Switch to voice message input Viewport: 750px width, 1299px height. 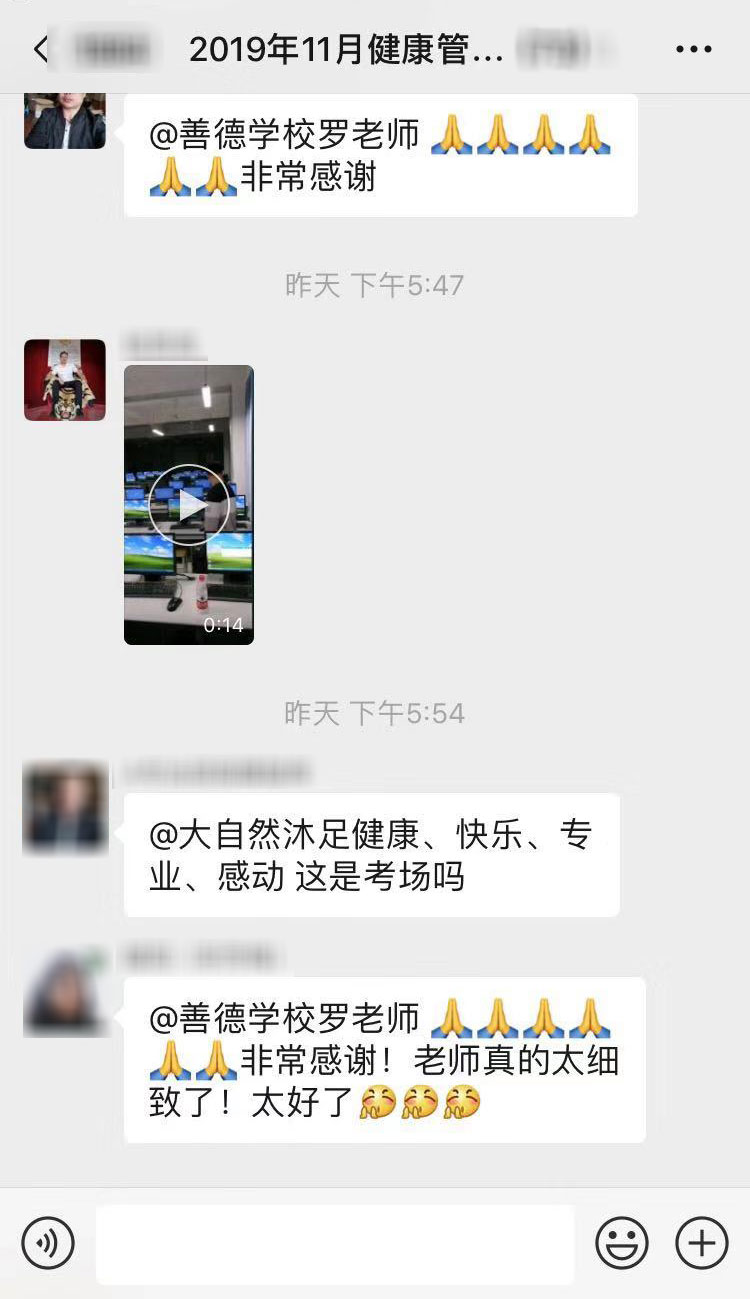48,1244
